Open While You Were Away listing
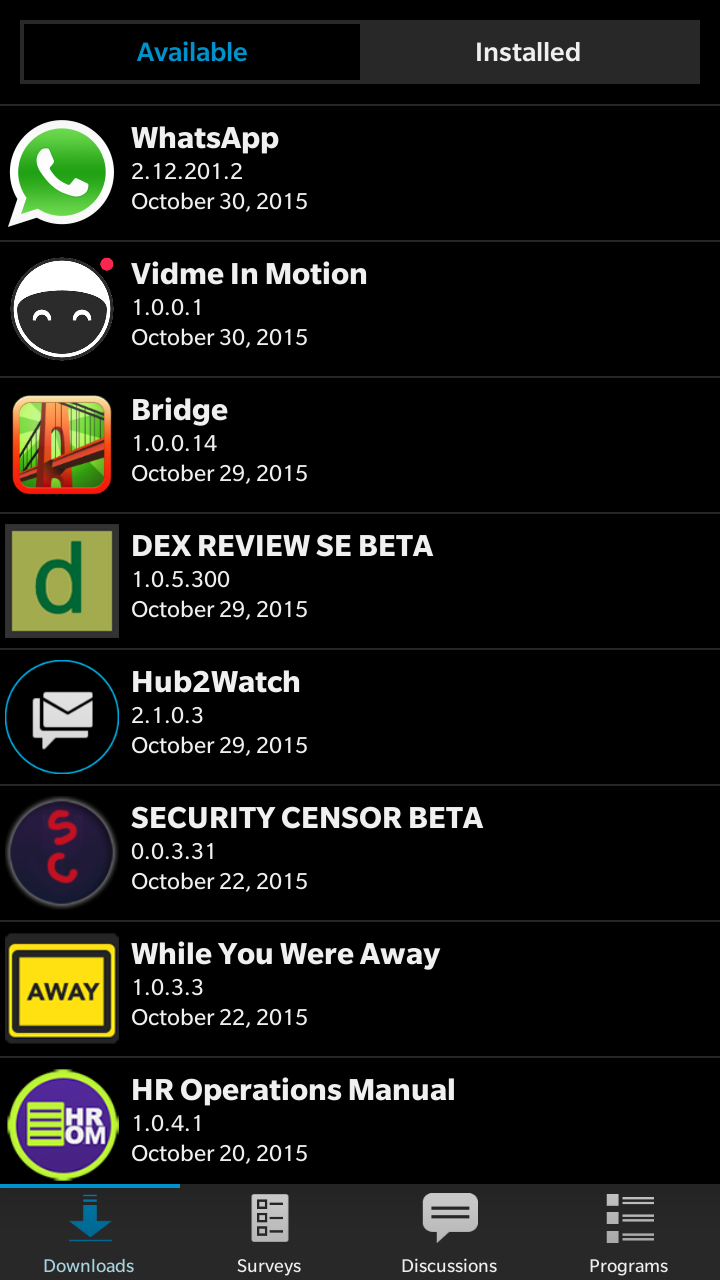The width and height of the screenshot is (720, 1280). click(x=360, y=988)
